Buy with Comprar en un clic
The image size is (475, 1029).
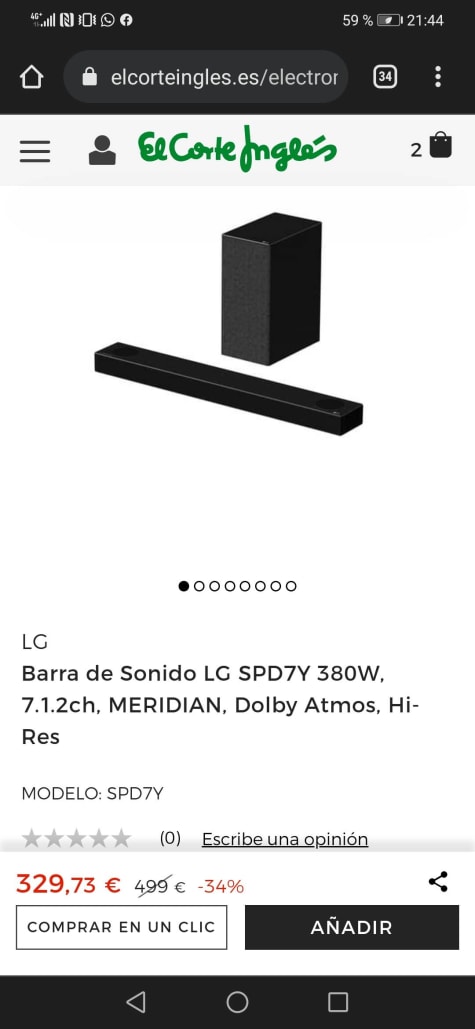click(x=121, y=927)
